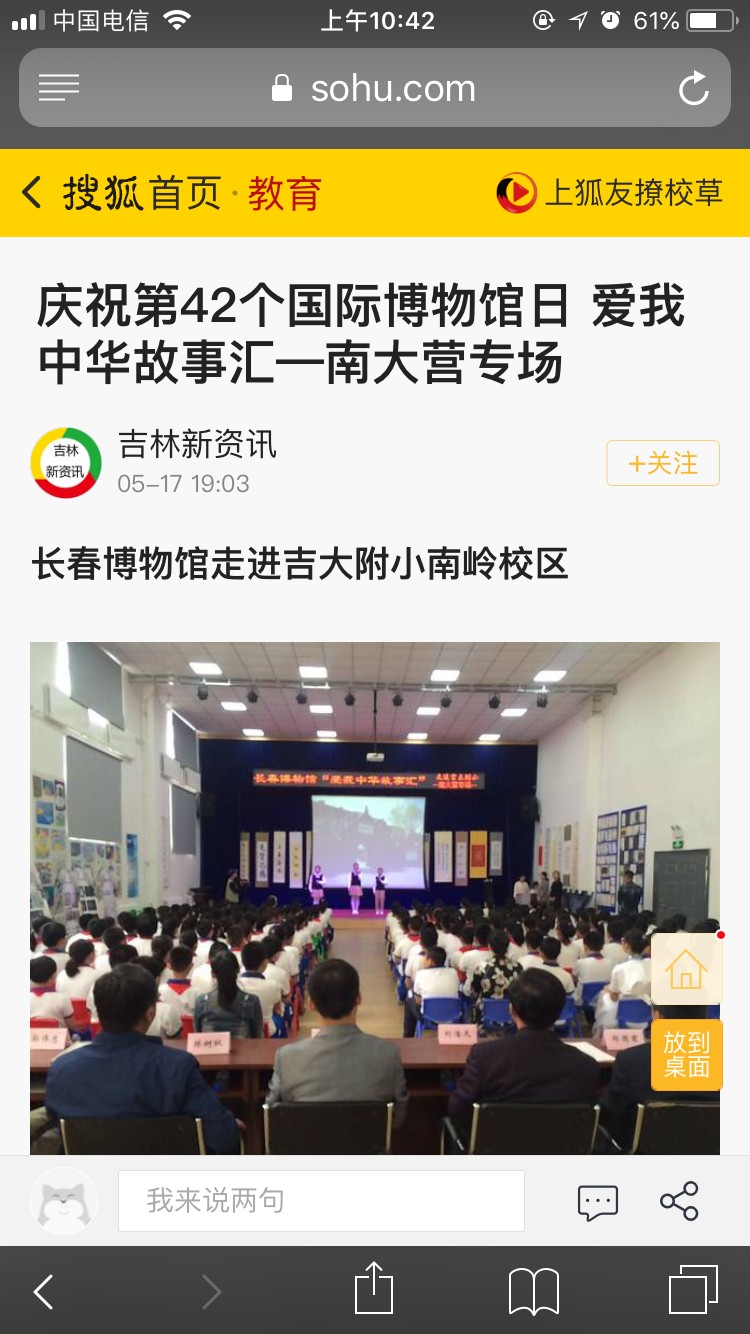Viewport: 750px width, 1334px height.
Task: Go back using the yellow header arrow
Action: [32, 192]
